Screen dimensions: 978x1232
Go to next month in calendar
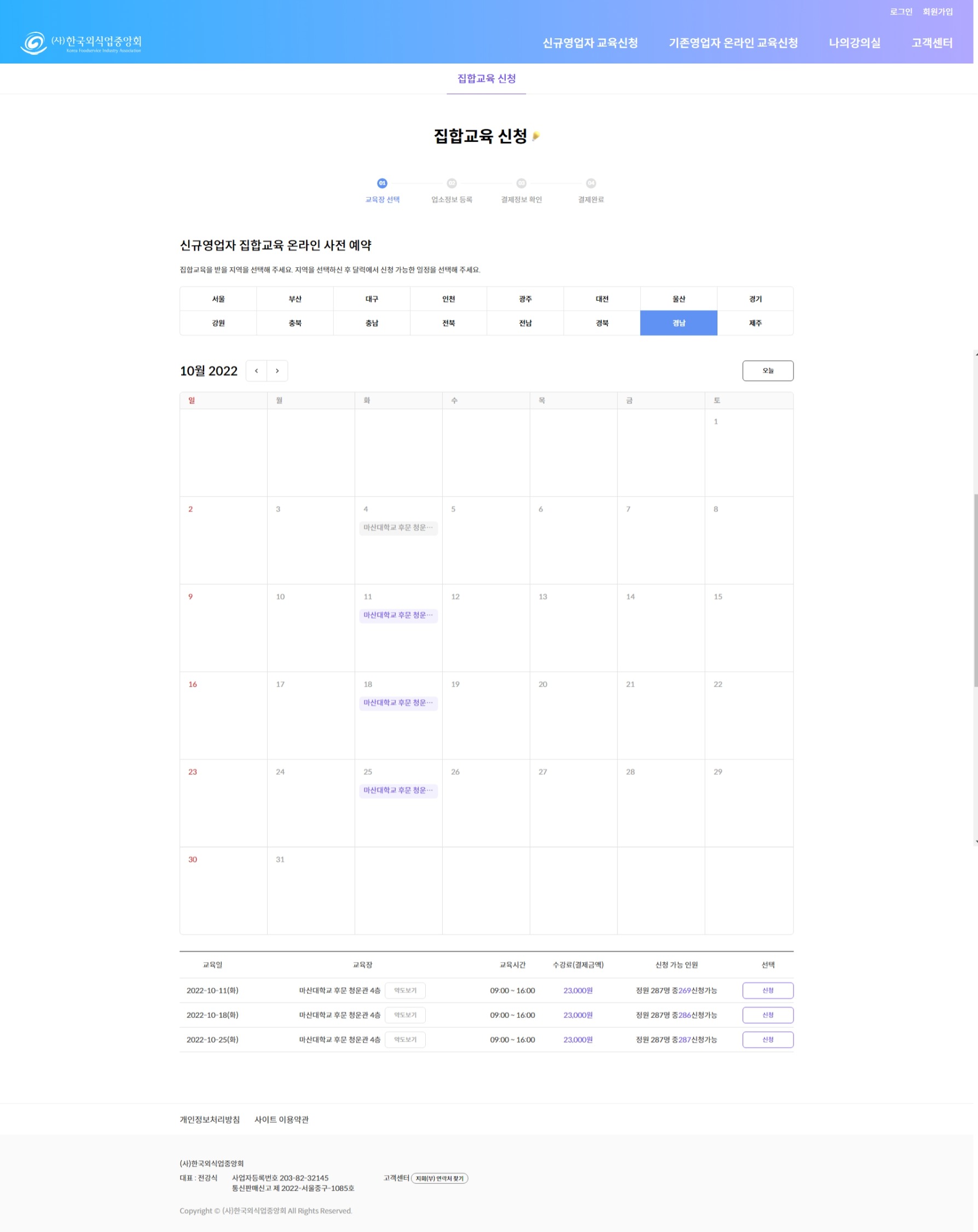coord(277,371)
